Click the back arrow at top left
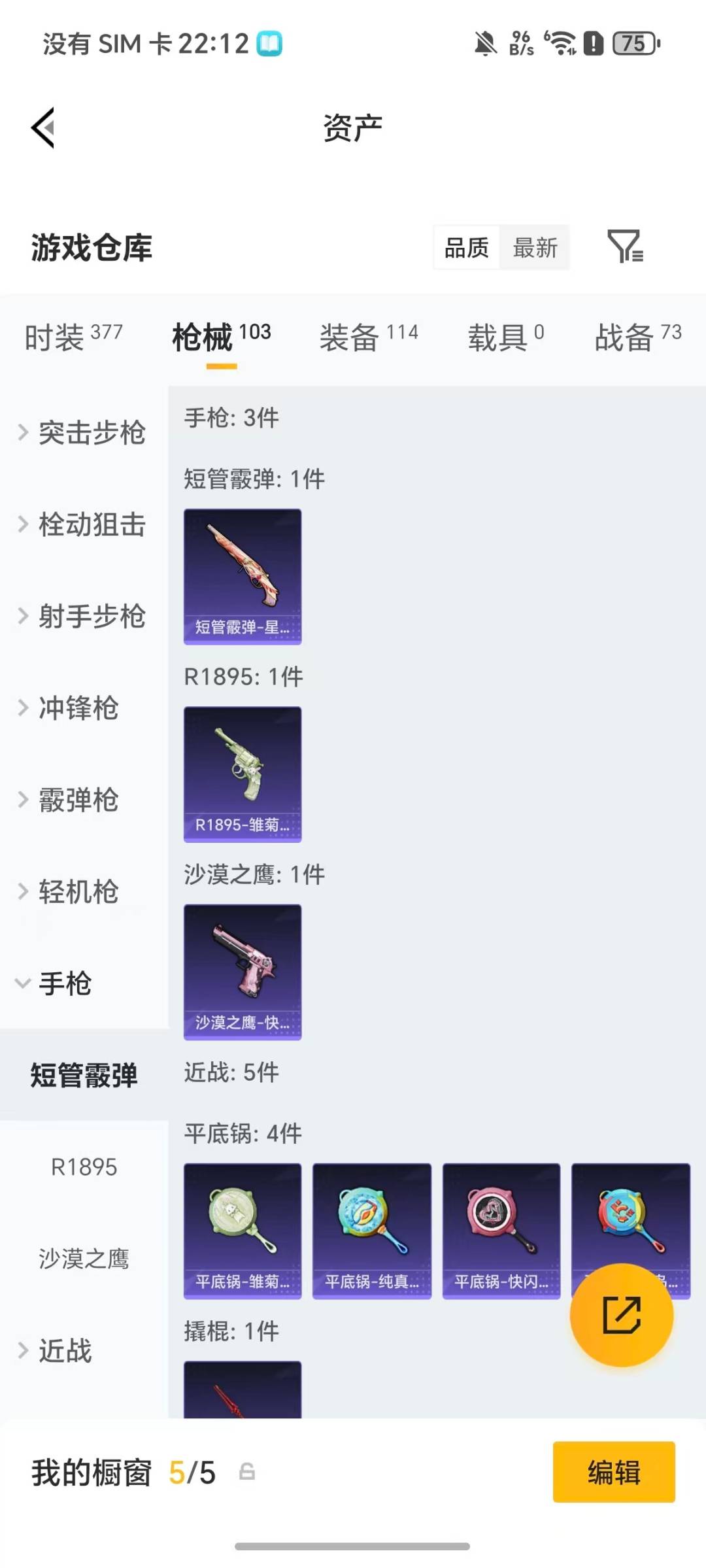This screenshot has width=706, height=1568. (43, 126)
